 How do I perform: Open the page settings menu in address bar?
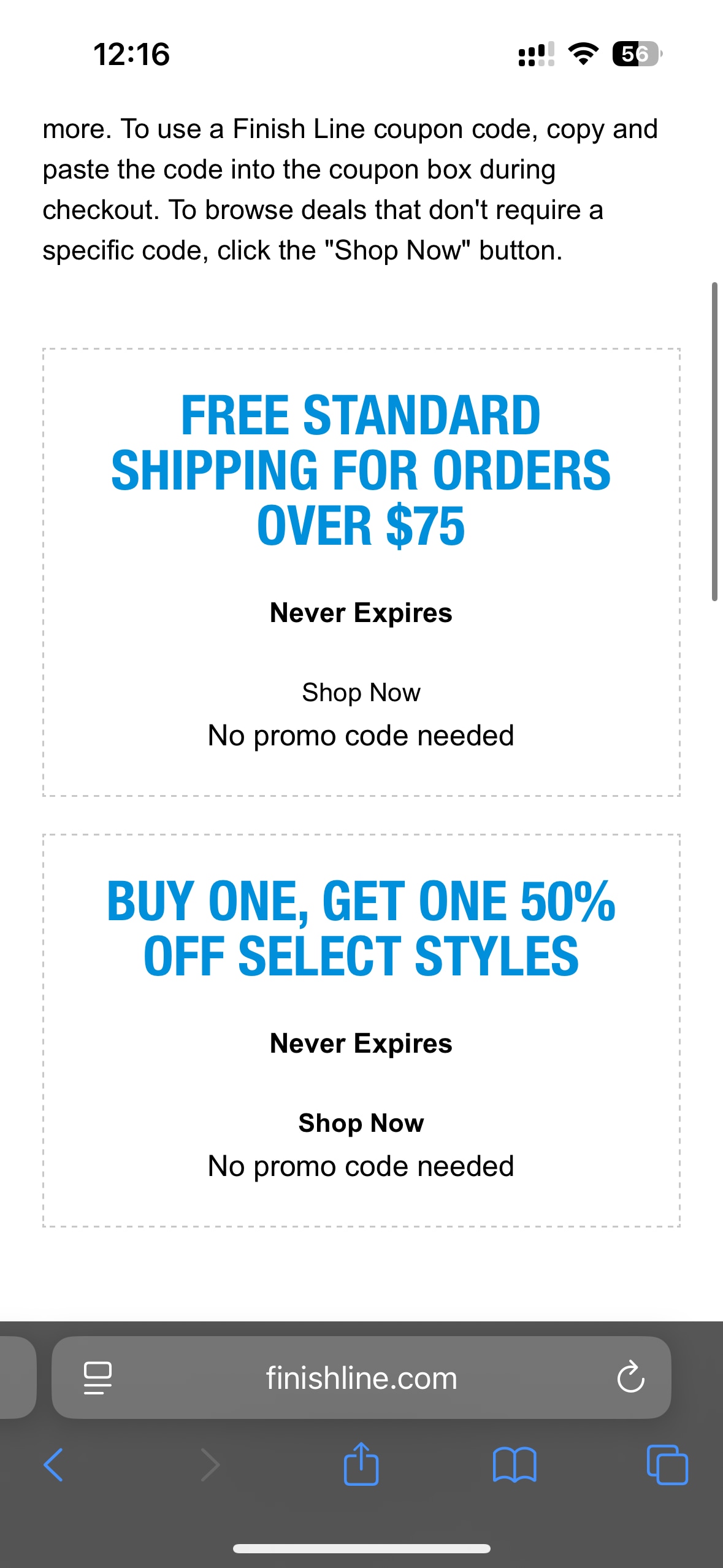pyautogui.click(x=98, y=1378)
